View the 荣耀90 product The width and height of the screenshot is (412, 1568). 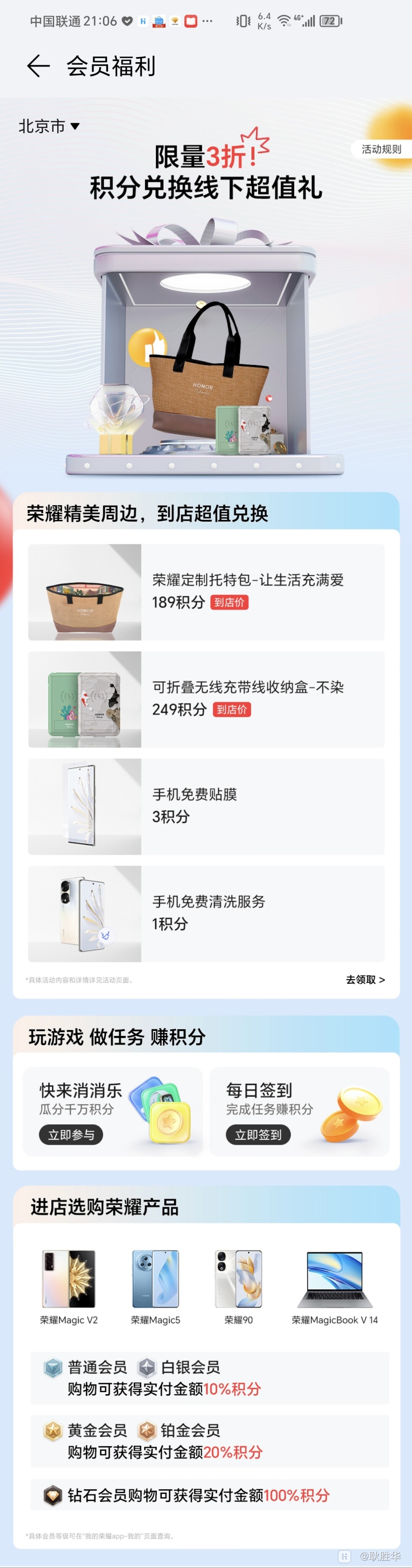(238, 1286)
